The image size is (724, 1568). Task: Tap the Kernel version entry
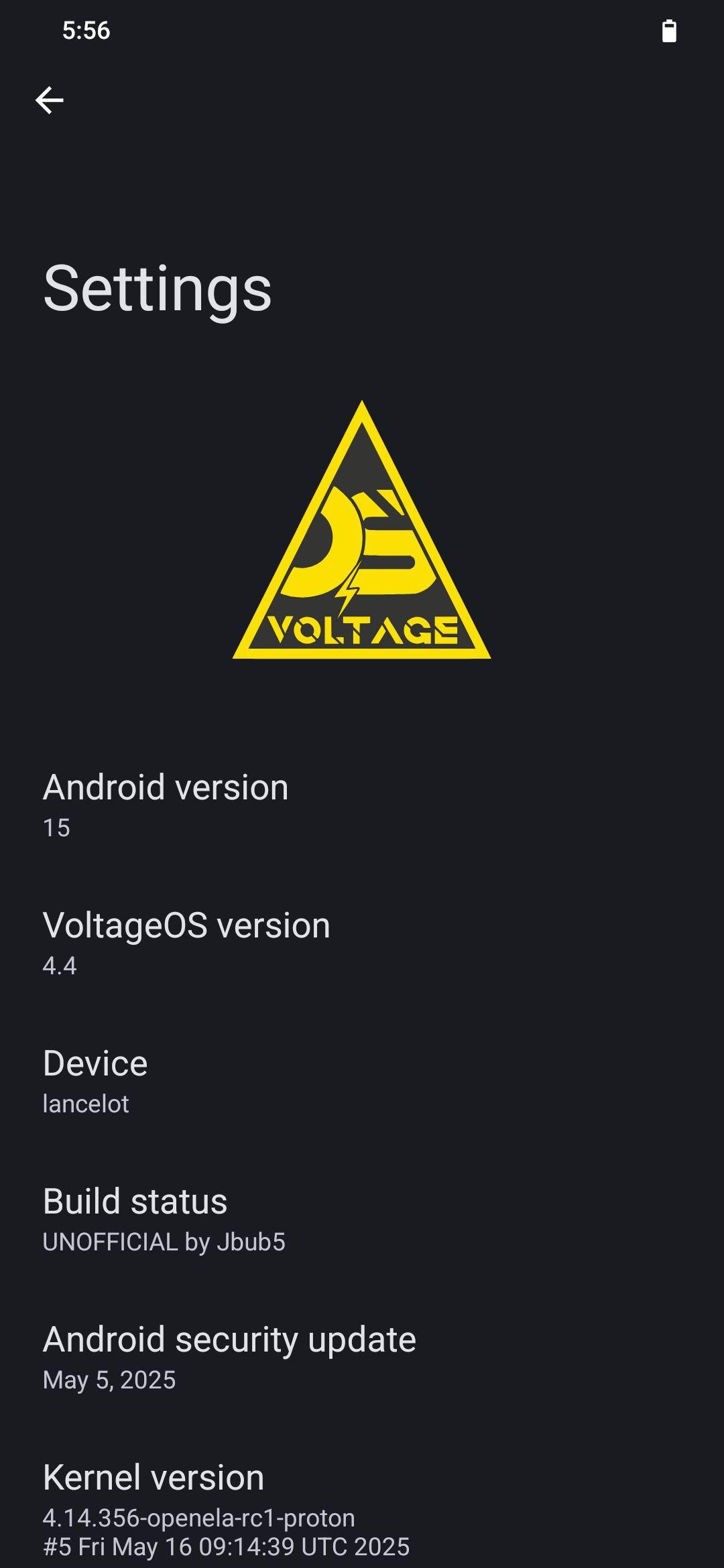pyautogui.click(x=362, y=1508)
